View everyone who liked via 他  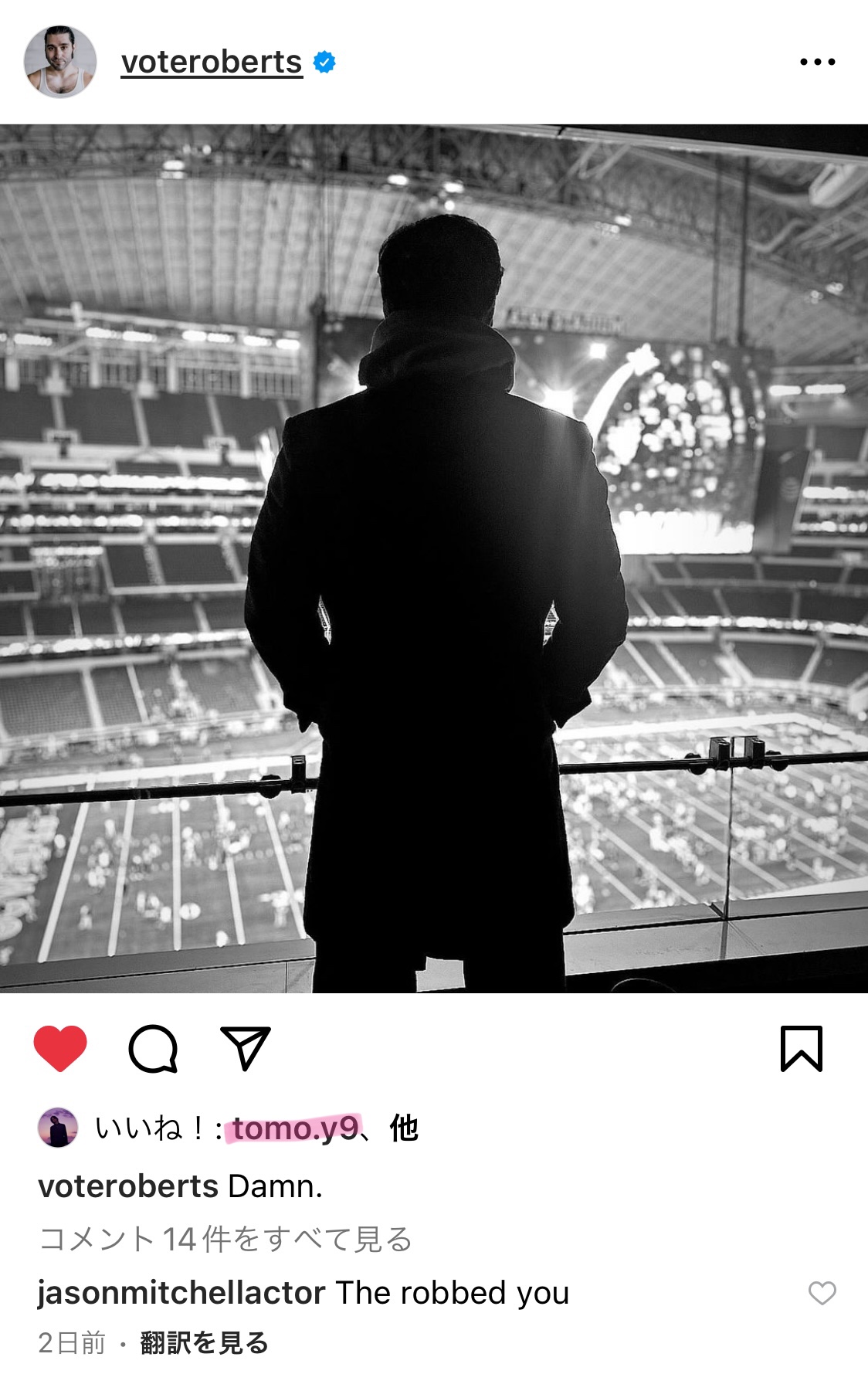(x=404, y=1128)
